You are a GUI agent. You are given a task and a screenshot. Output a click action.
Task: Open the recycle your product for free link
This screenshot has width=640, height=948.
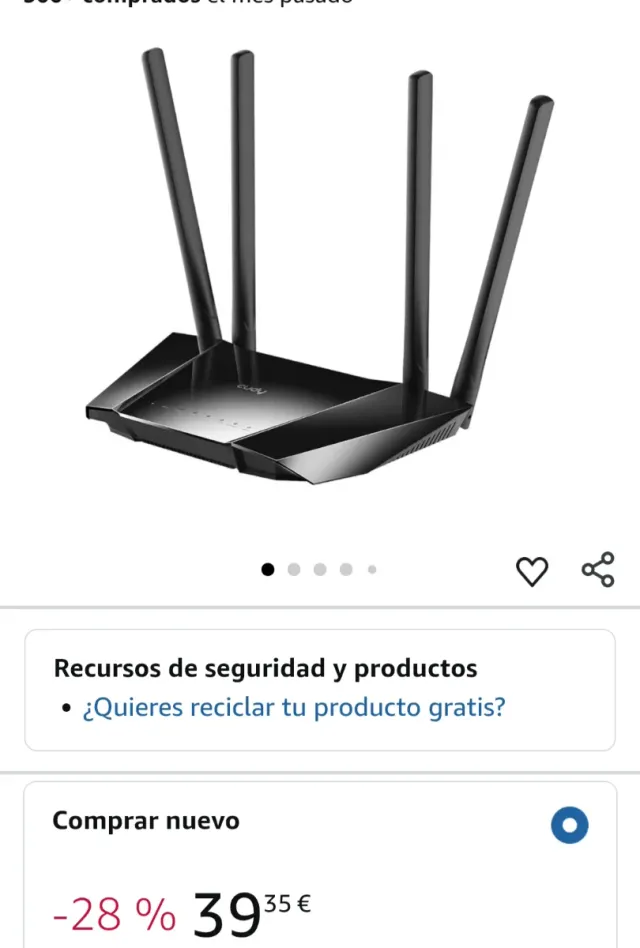coord(294,708)
